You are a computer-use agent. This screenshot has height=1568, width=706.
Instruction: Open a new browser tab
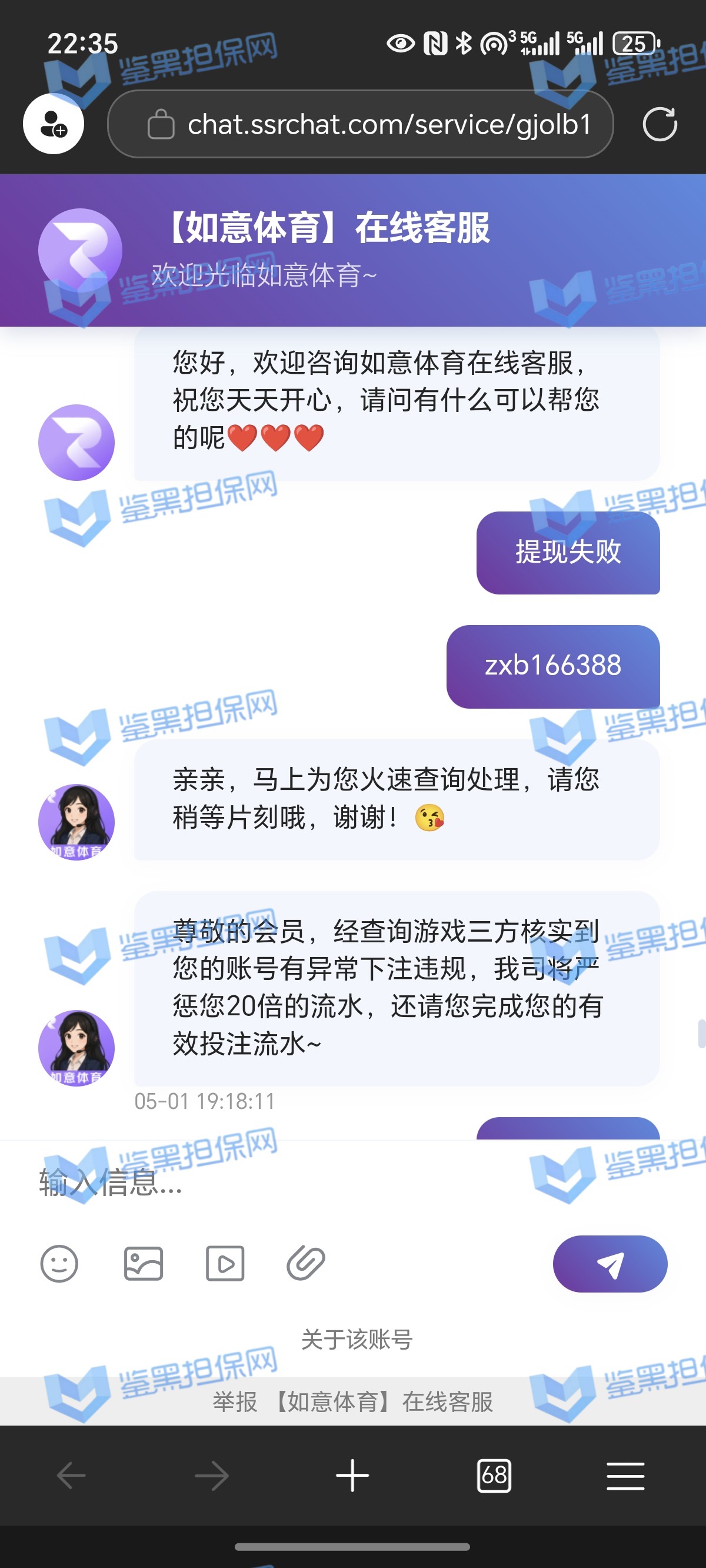click(352, 1476)
